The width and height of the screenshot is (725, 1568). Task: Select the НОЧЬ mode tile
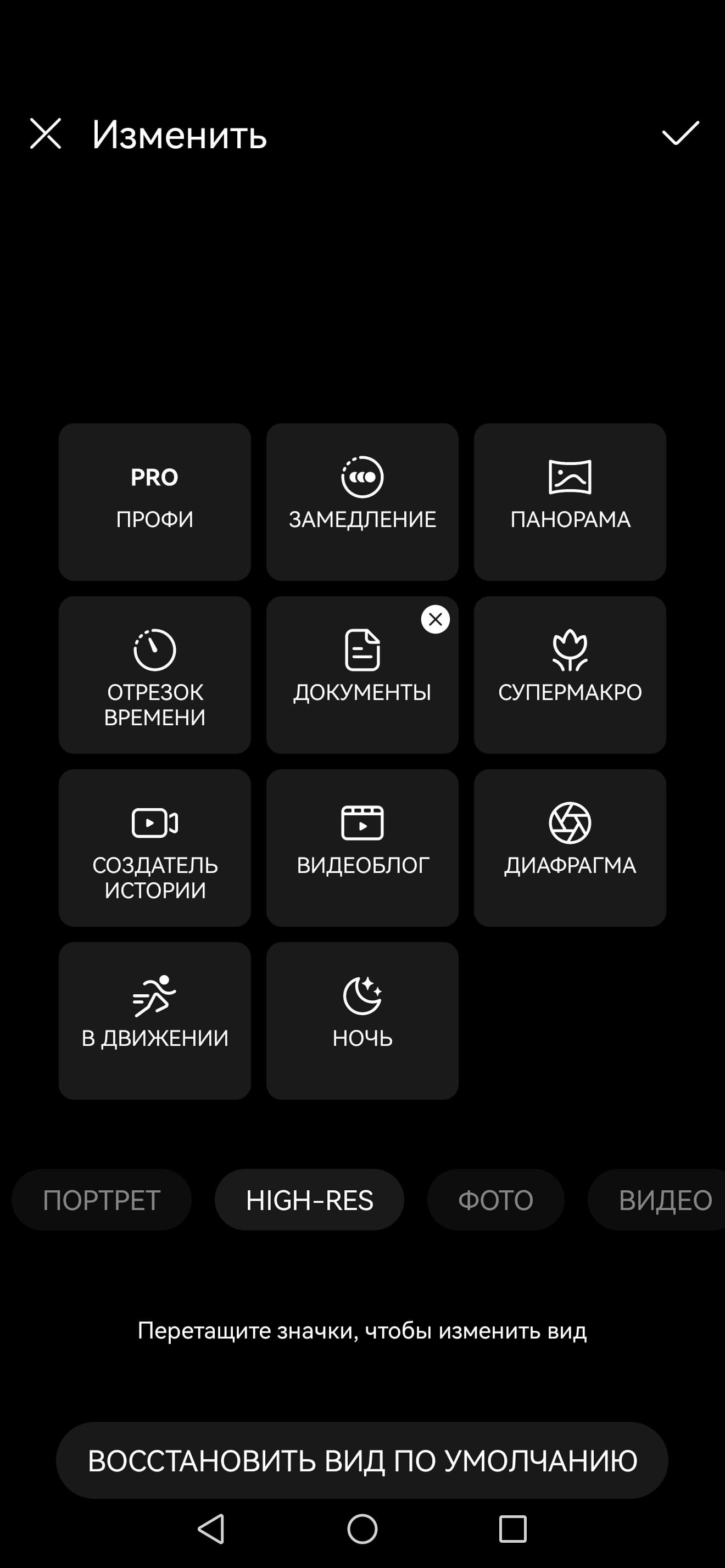pos(362,1020)
